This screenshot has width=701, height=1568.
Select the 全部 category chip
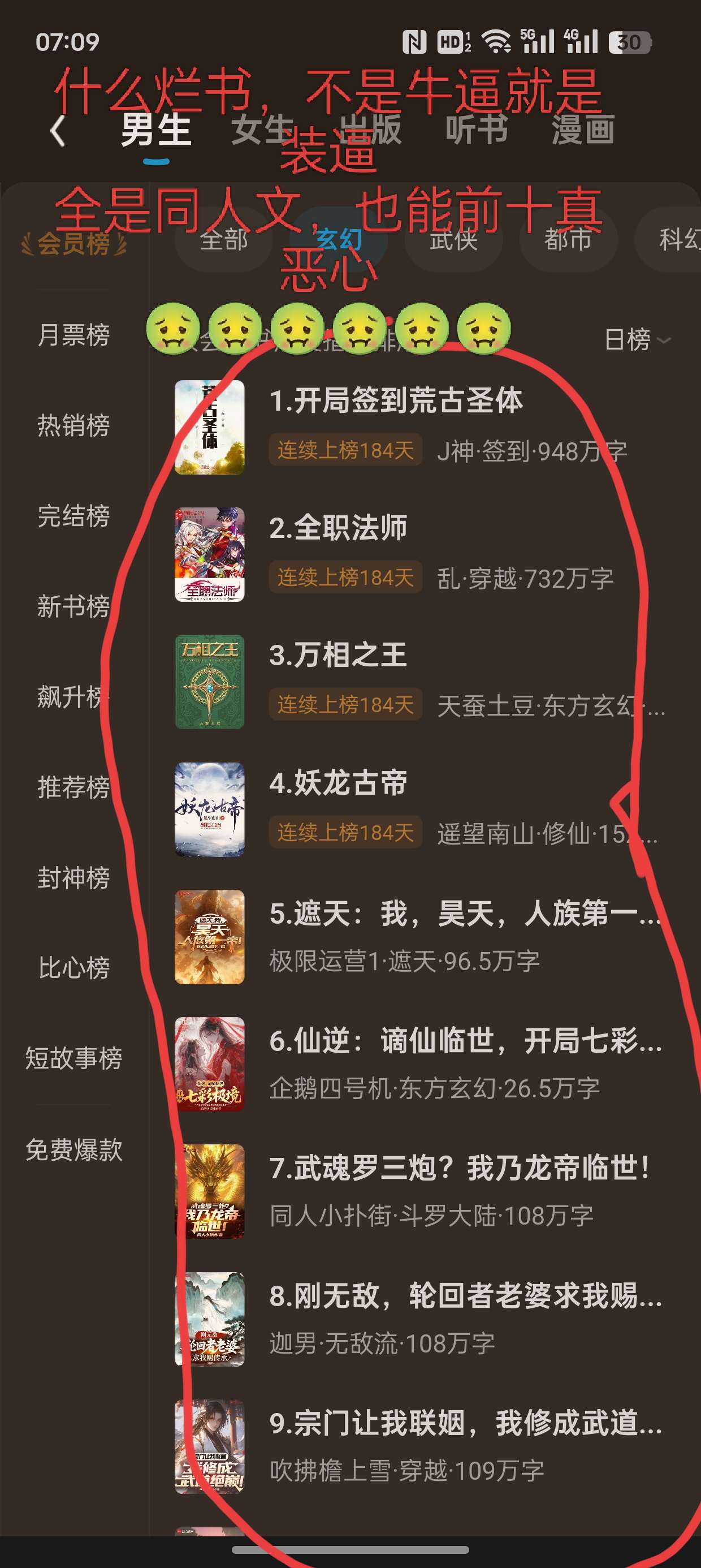tap(223, 239)
